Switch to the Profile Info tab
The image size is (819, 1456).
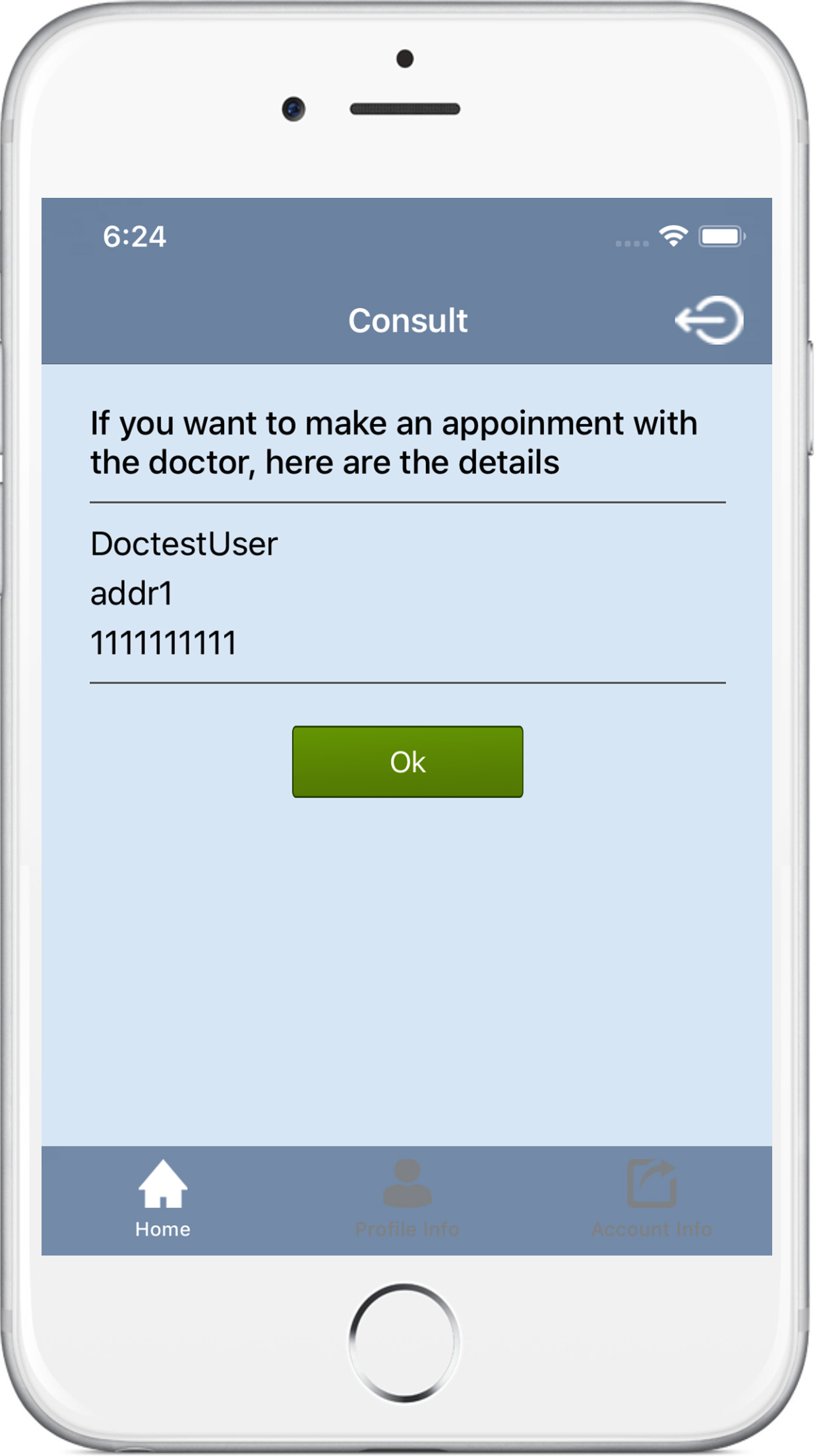point(407,1200)
